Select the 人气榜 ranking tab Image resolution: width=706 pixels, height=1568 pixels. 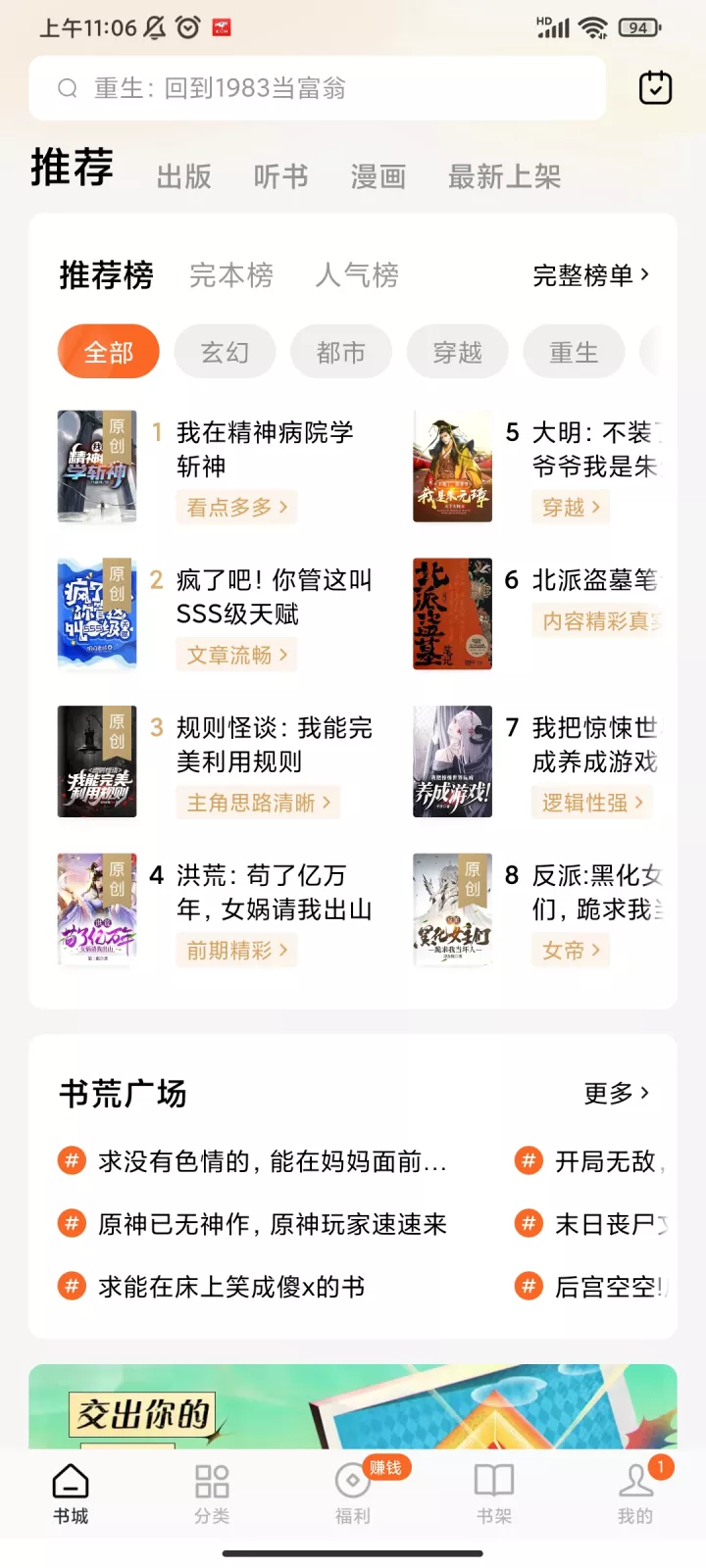pyautogui.click(x=357, y=275)
